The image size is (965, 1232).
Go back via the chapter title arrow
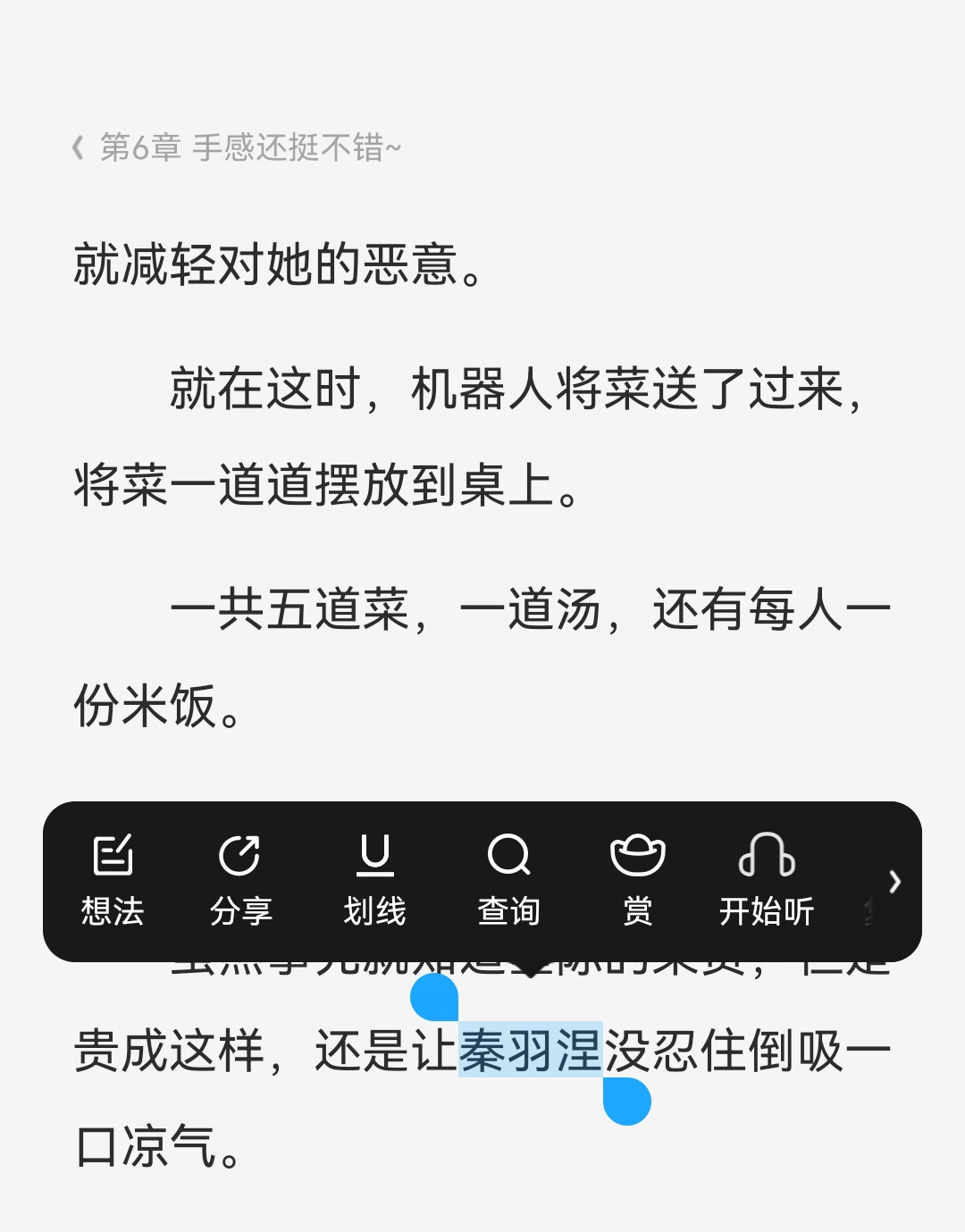click(78, 147)
